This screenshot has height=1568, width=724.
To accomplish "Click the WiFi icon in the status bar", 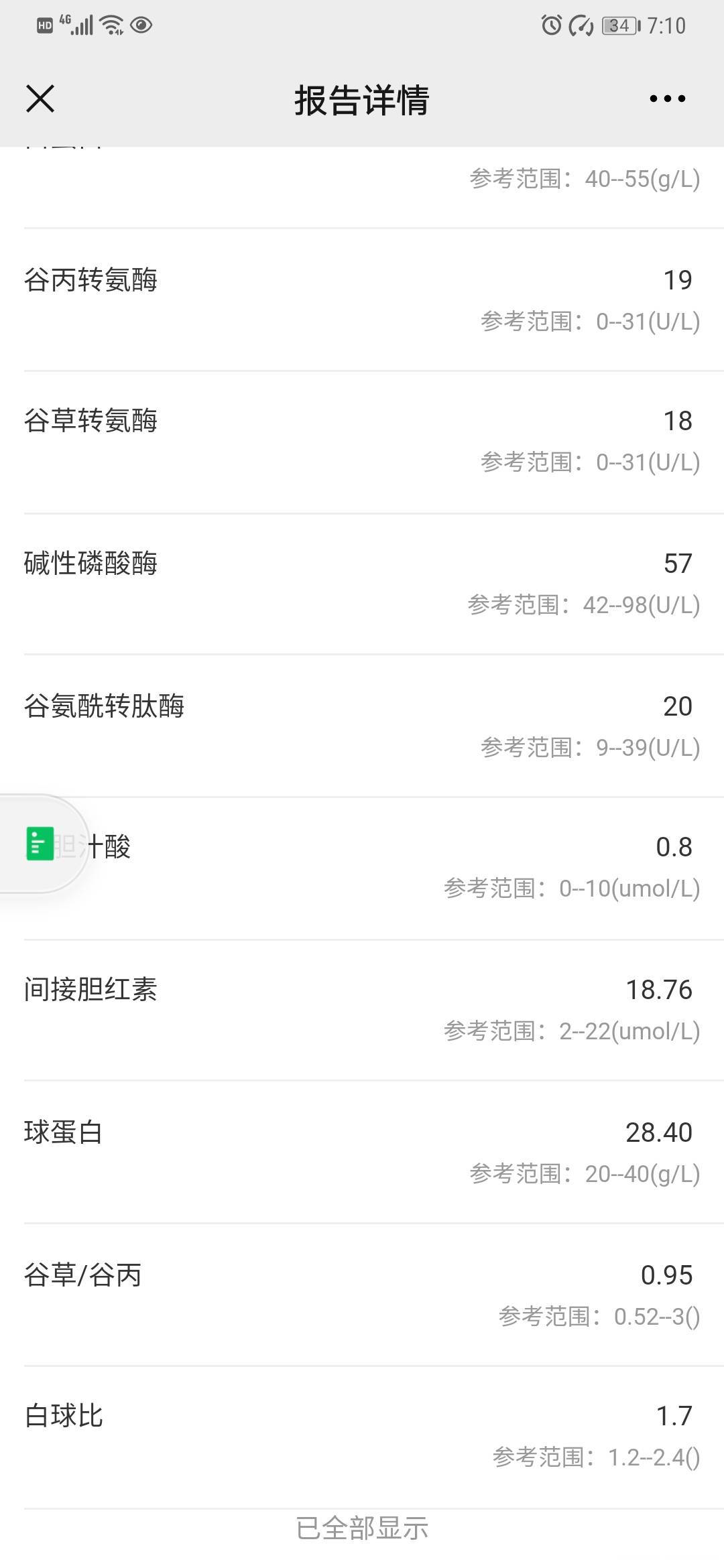I will pos(109,25).
